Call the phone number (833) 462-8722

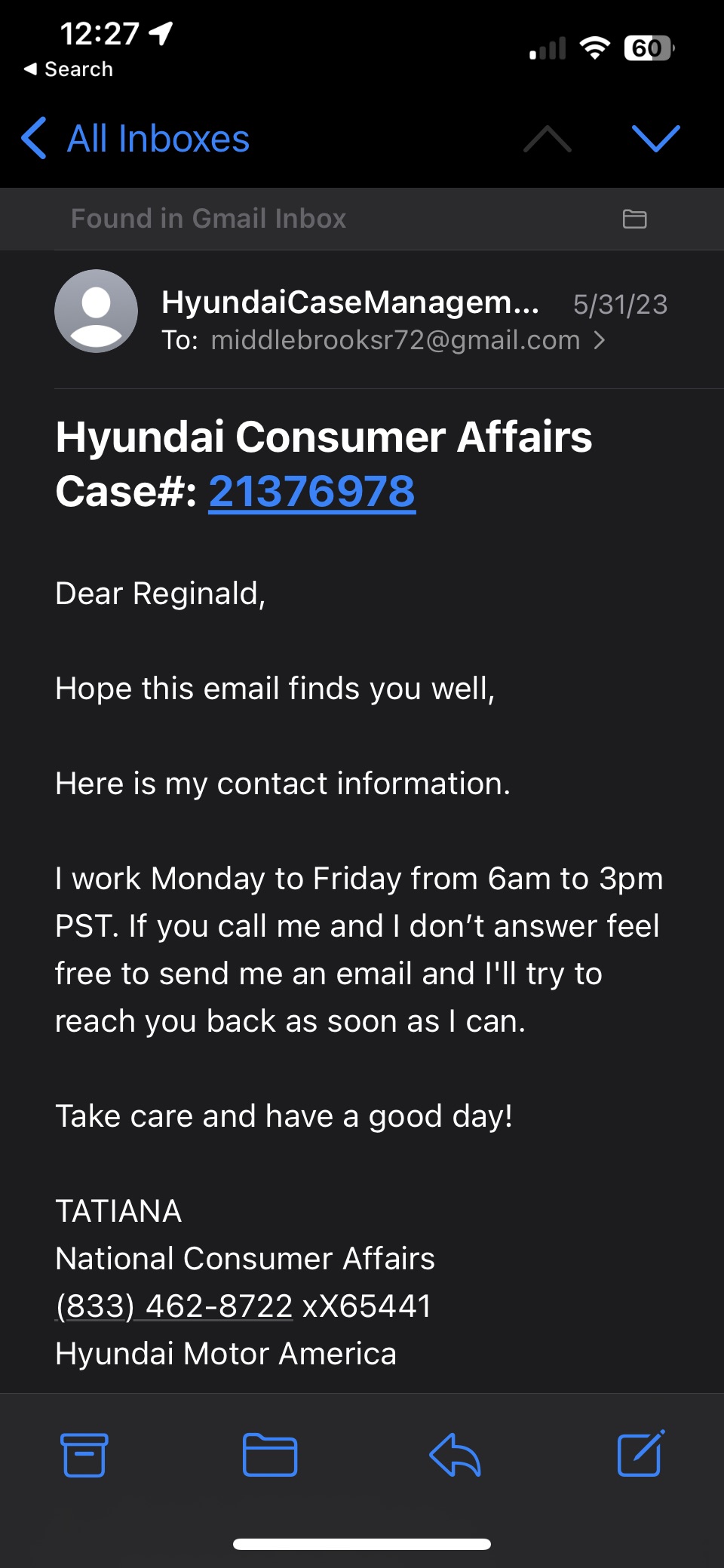(x=172, y=1306)
